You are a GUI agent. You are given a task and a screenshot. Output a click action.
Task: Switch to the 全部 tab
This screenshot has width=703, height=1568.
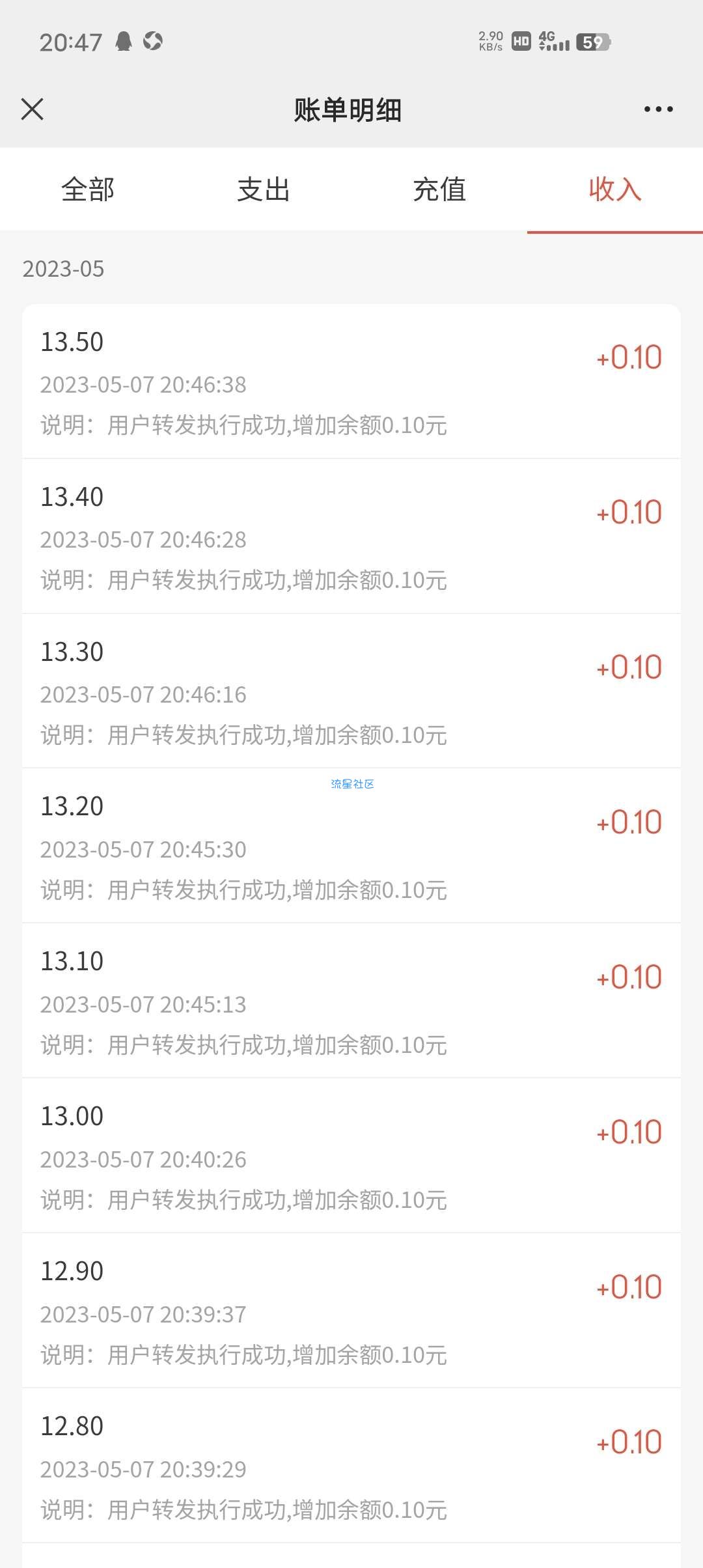coord(88,189)
